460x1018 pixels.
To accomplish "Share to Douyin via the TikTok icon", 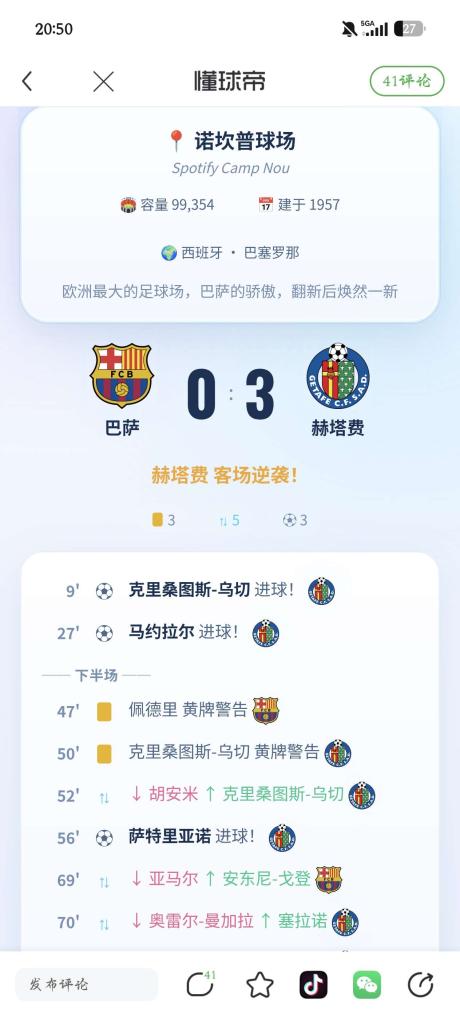I will click(x=313, y=985).
